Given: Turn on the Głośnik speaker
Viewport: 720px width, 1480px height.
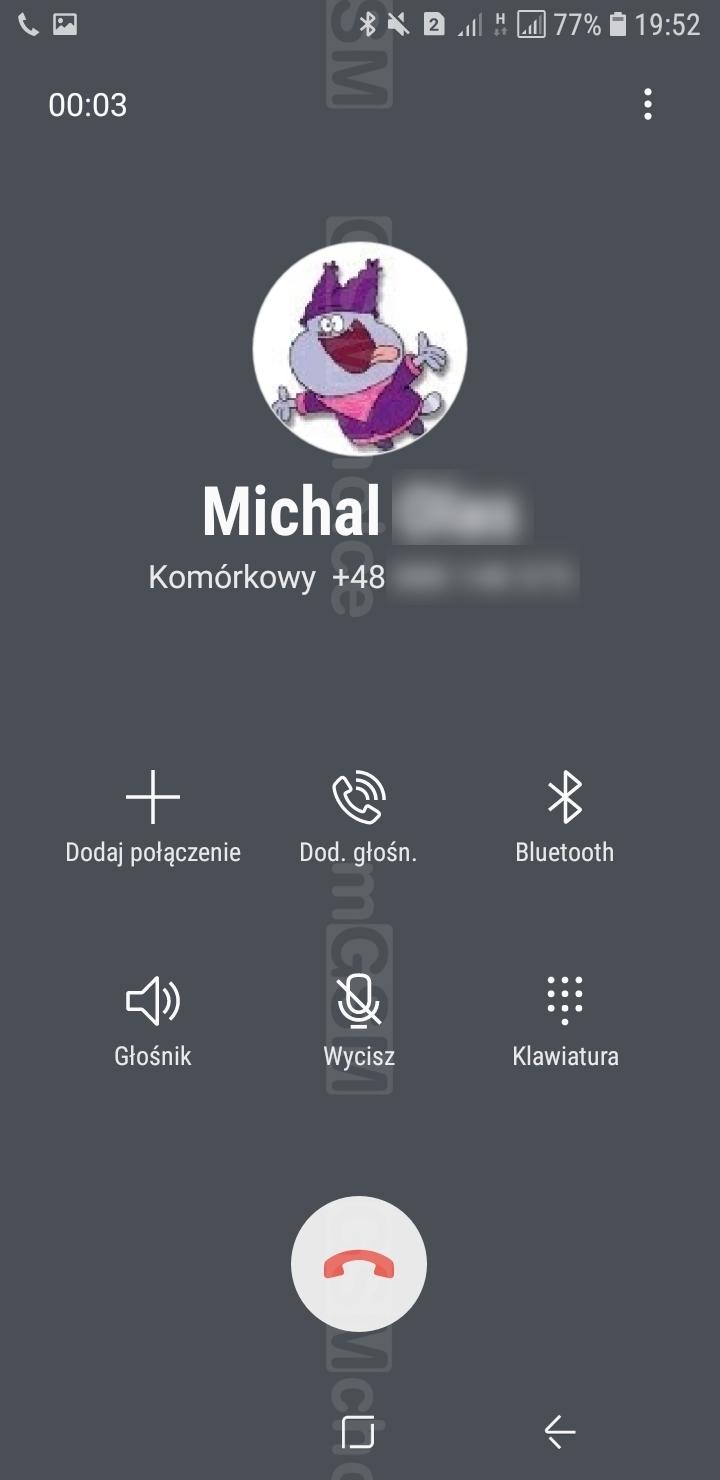Looking at the screenshot, I should coord(153,1022).
